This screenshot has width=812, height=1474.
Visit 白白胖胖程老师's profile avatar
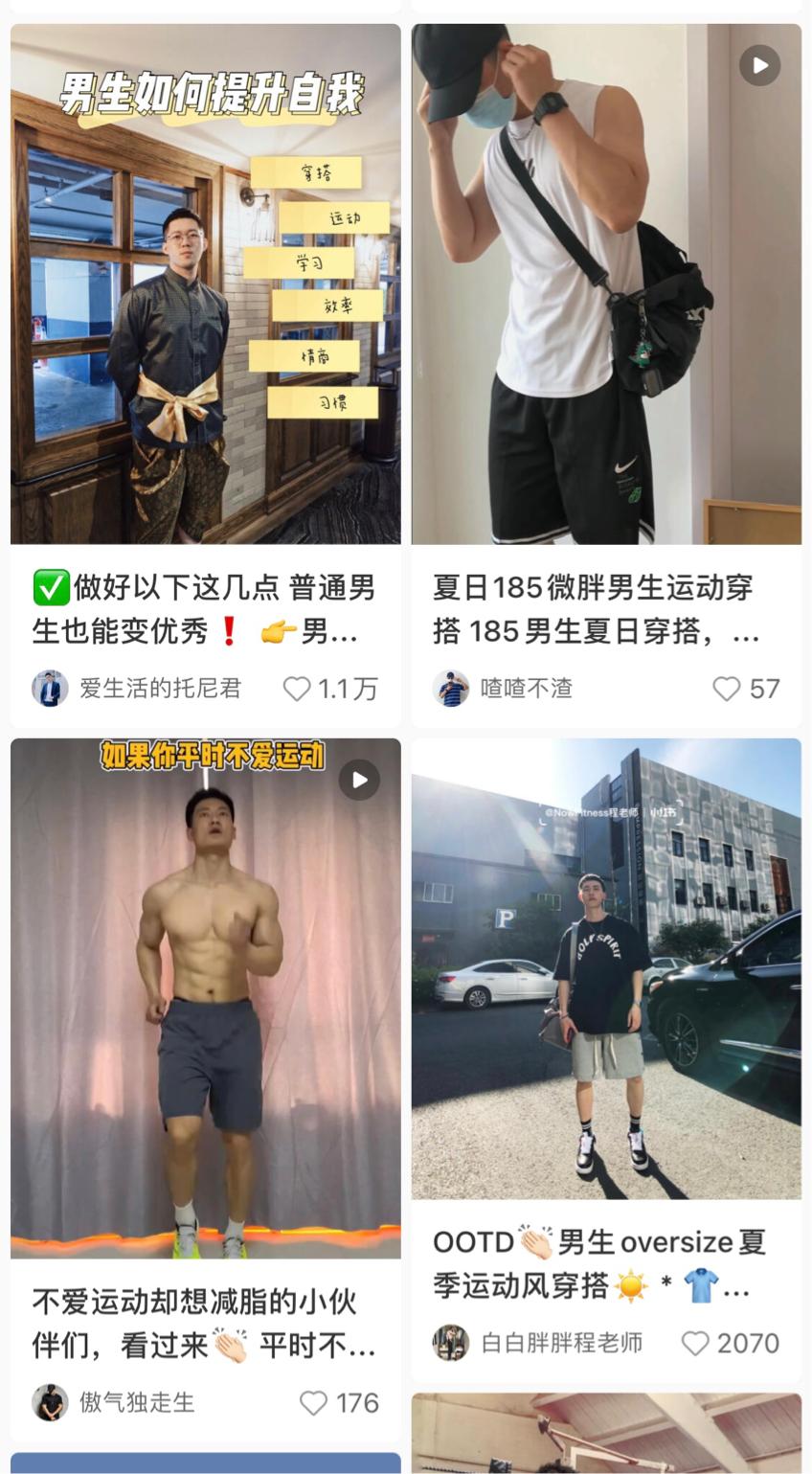pos(450,1344)
